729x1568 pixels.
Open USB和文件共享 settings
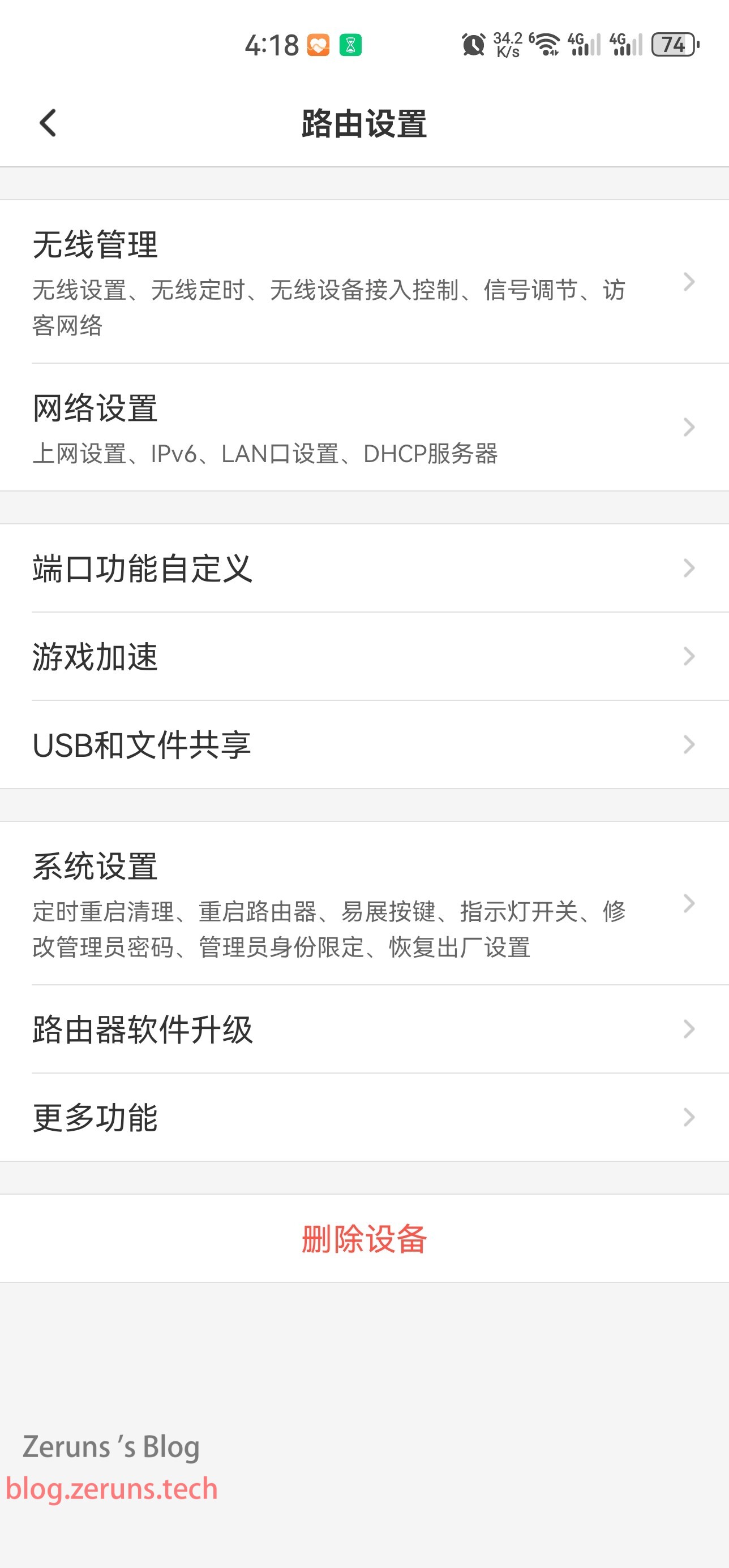[364, 744]
